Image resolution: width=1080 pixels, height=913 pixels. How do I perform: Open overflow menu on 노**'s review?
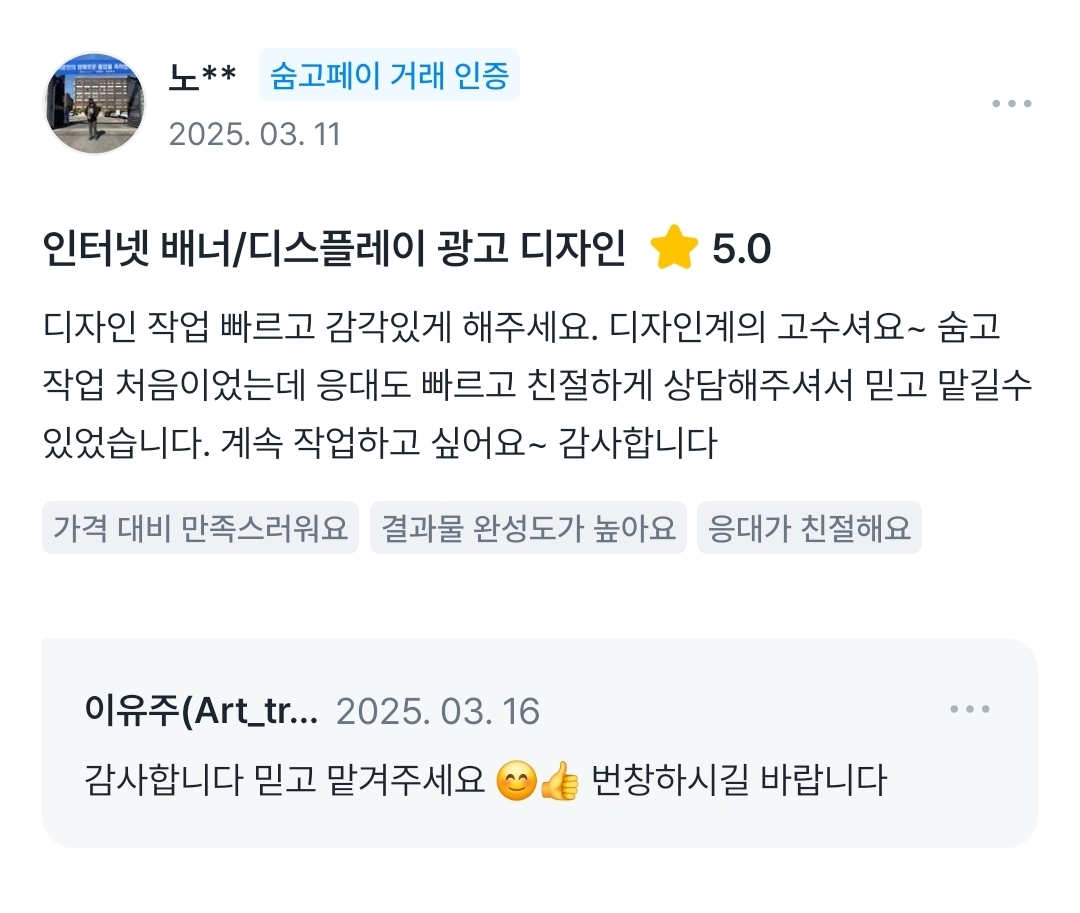[1011, 104]
